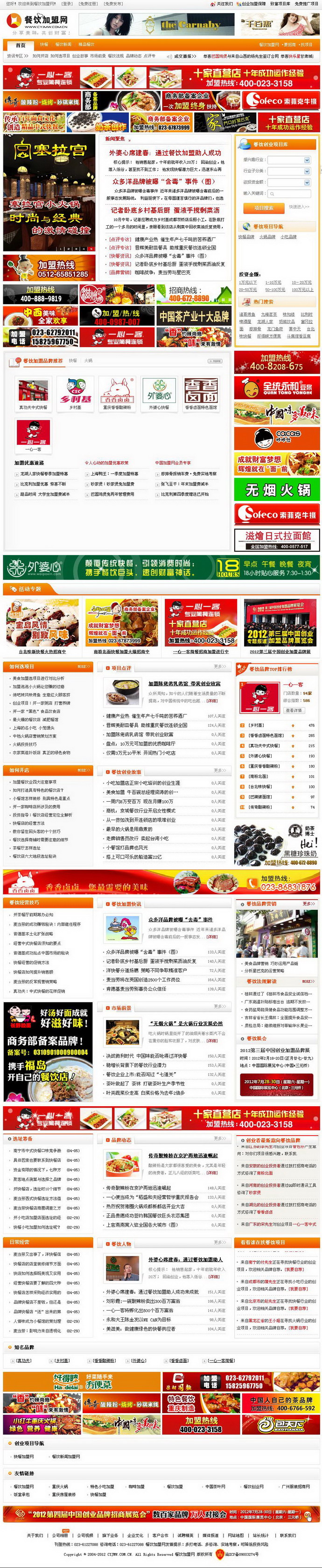Expand the 意向餐行业 dropdown
This screenshot has width=322, height=1568.
289,160
